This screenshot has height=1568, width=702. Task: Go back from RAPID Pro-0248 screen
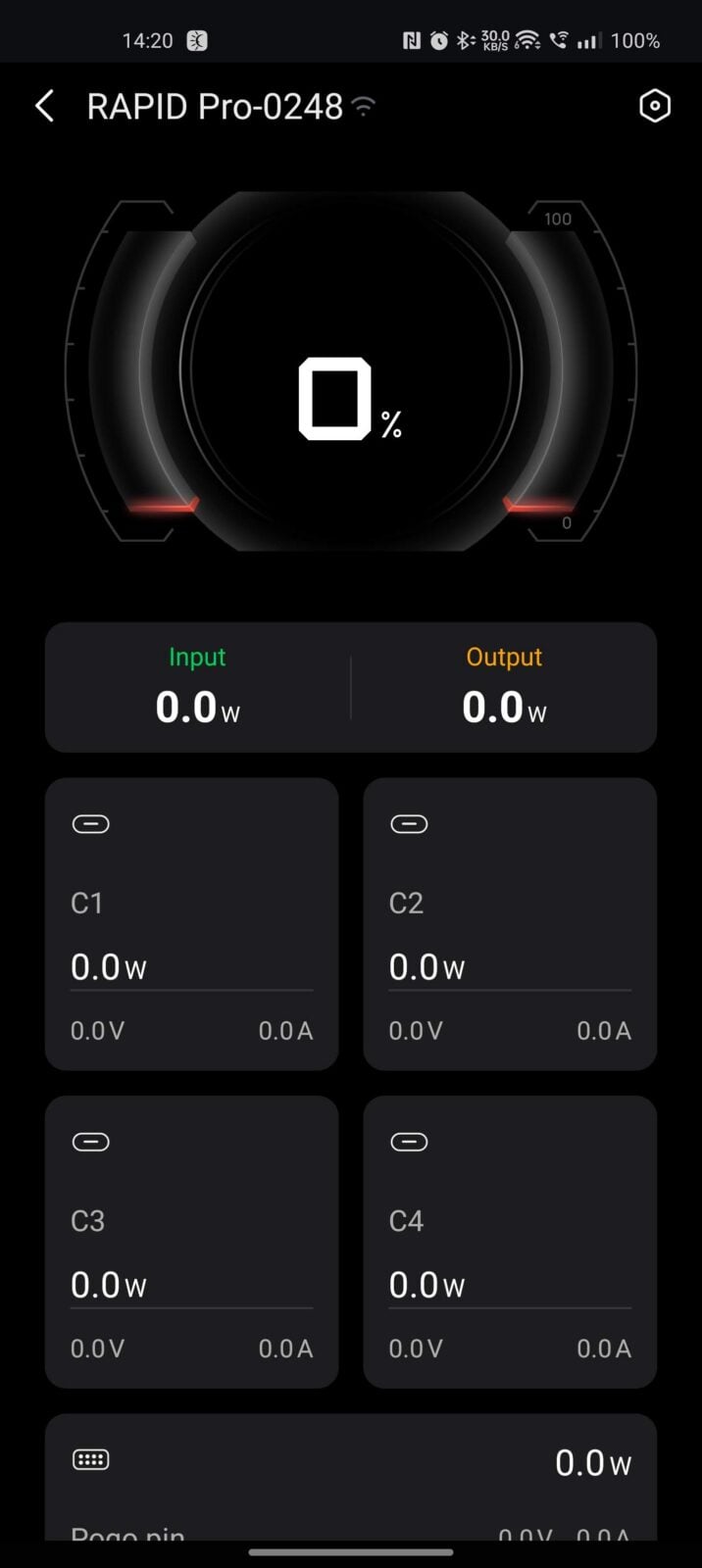coord(44,106)
